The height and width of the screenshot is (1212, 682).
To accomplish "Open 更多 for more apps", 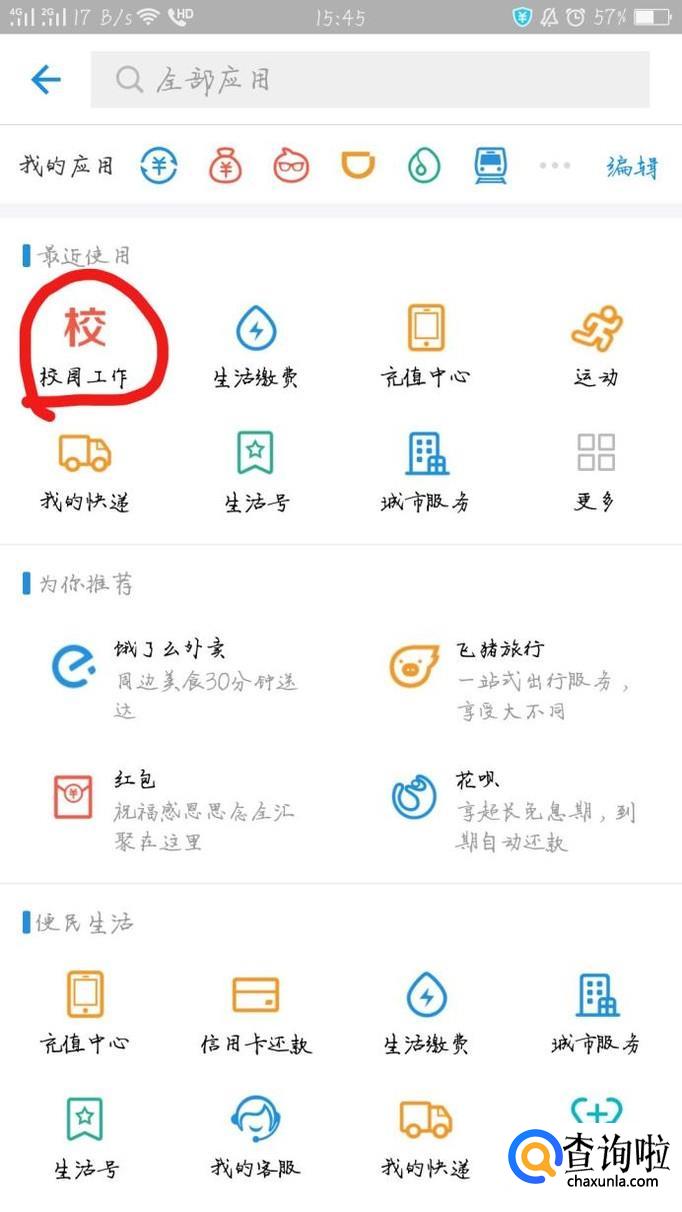I will (x=596, y=470).
